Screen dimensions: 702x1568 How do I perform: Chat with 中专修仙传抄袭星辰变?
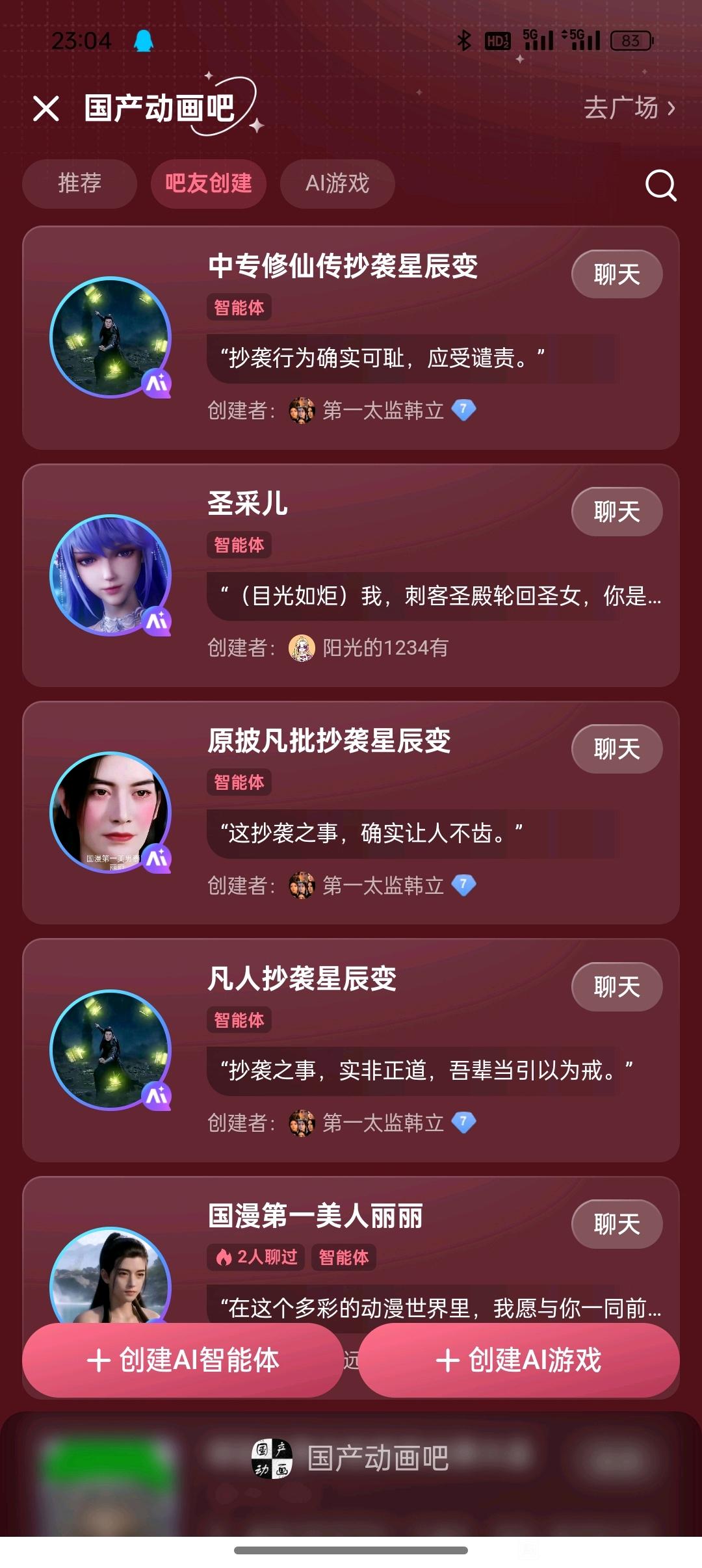point(616,274)
